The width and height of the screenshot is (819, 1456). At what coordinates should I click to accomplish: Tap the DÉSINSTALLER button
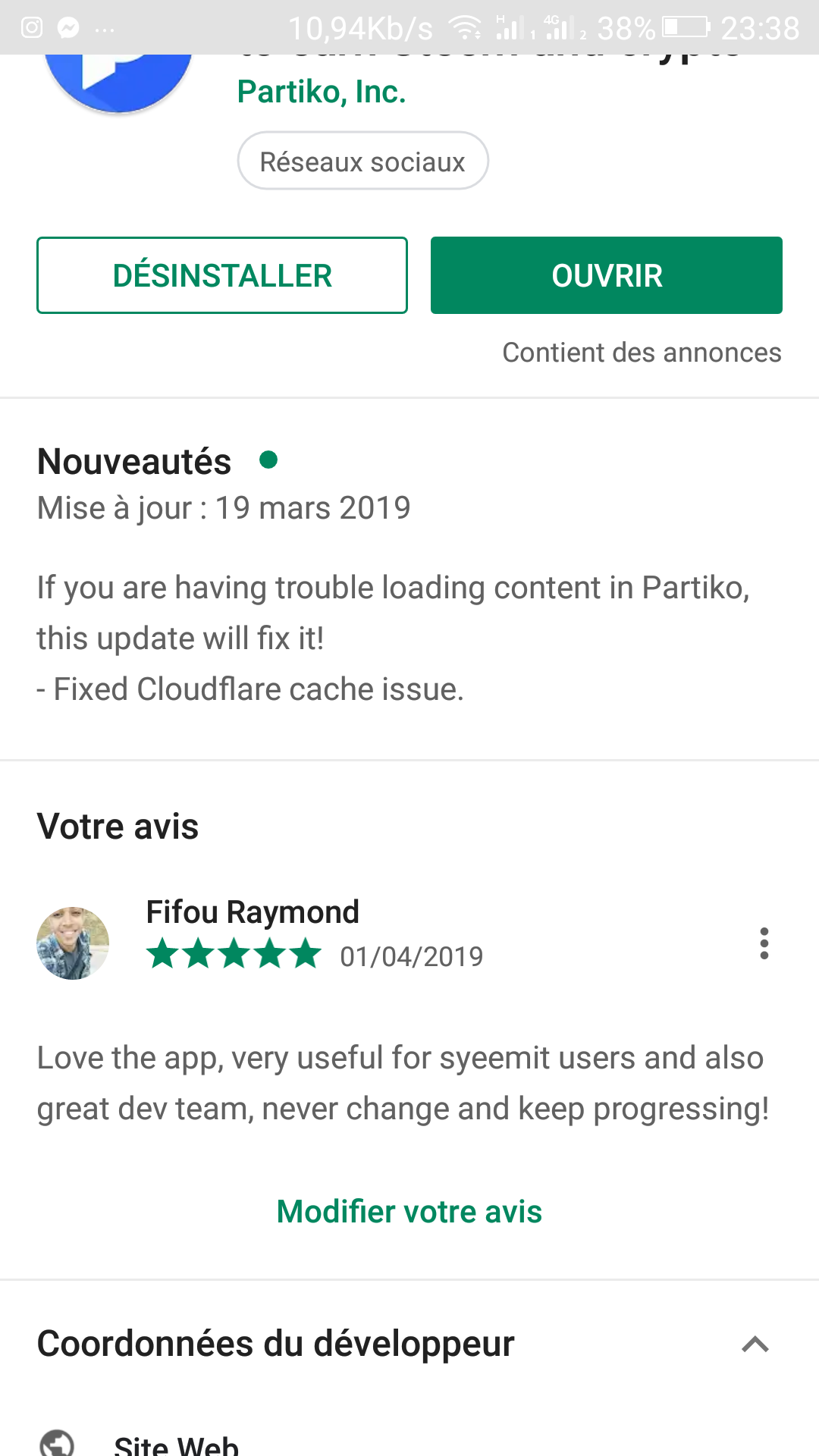coord(222,275)
